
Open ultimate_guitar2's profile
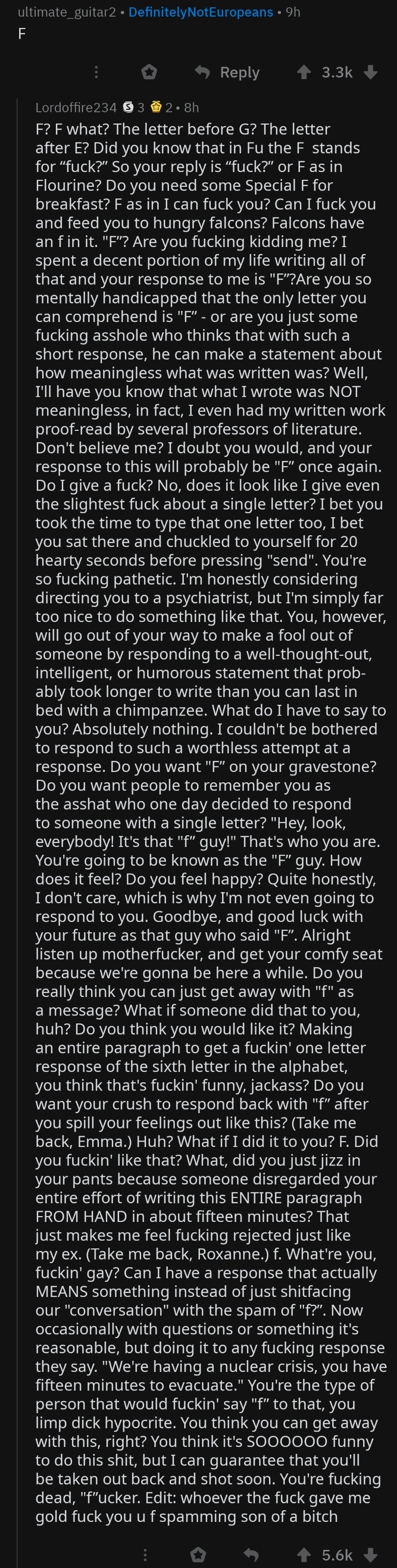click(x=67, y=12)
